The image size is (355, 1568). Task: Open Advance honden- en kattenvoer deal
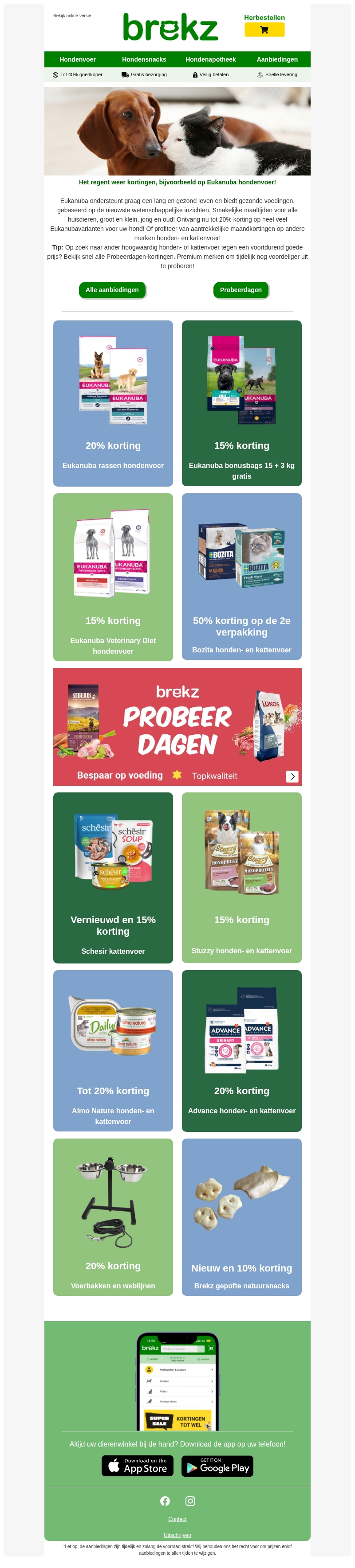point(241,1051)
